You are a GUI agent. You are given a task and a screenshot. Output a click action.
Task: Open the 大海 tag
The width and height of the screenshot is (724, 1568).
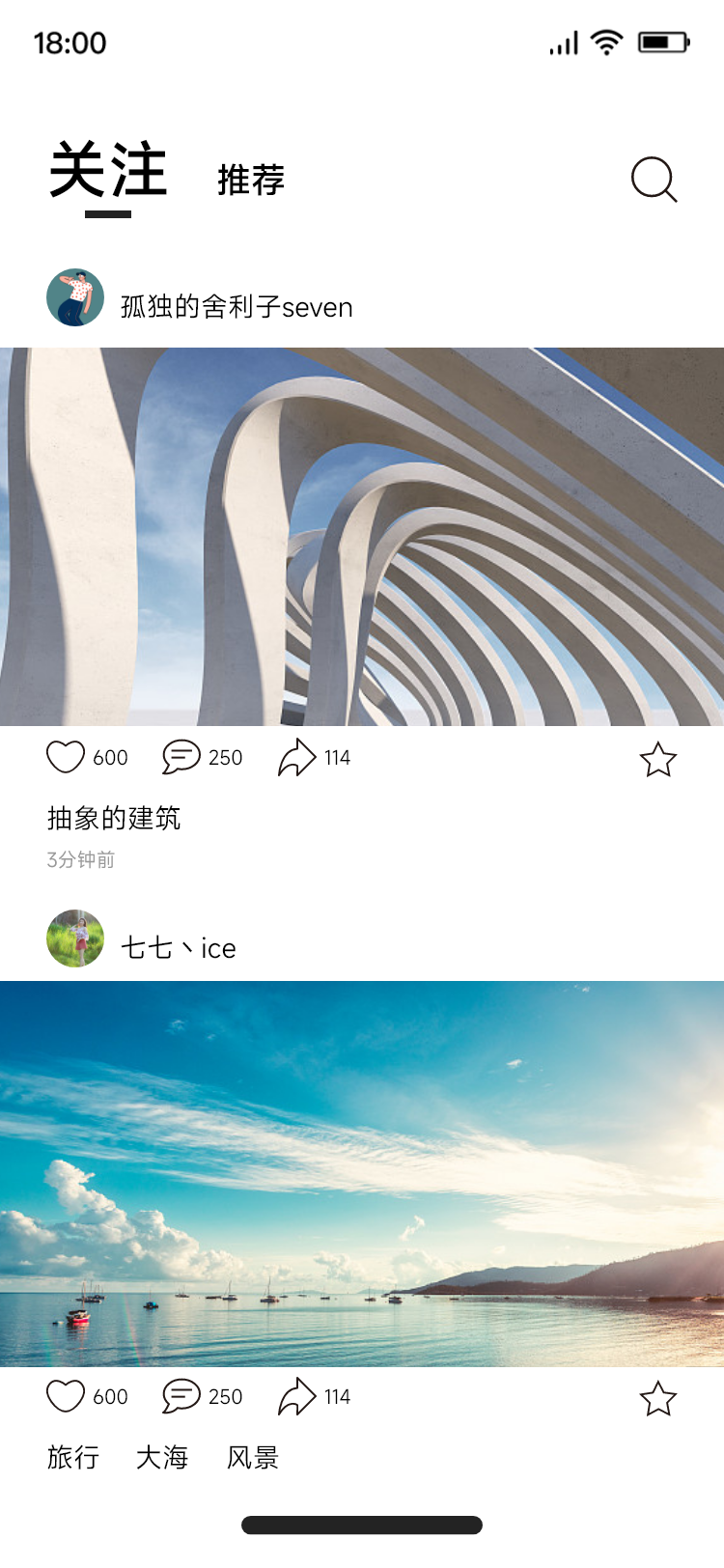(x=162, y=1457)
